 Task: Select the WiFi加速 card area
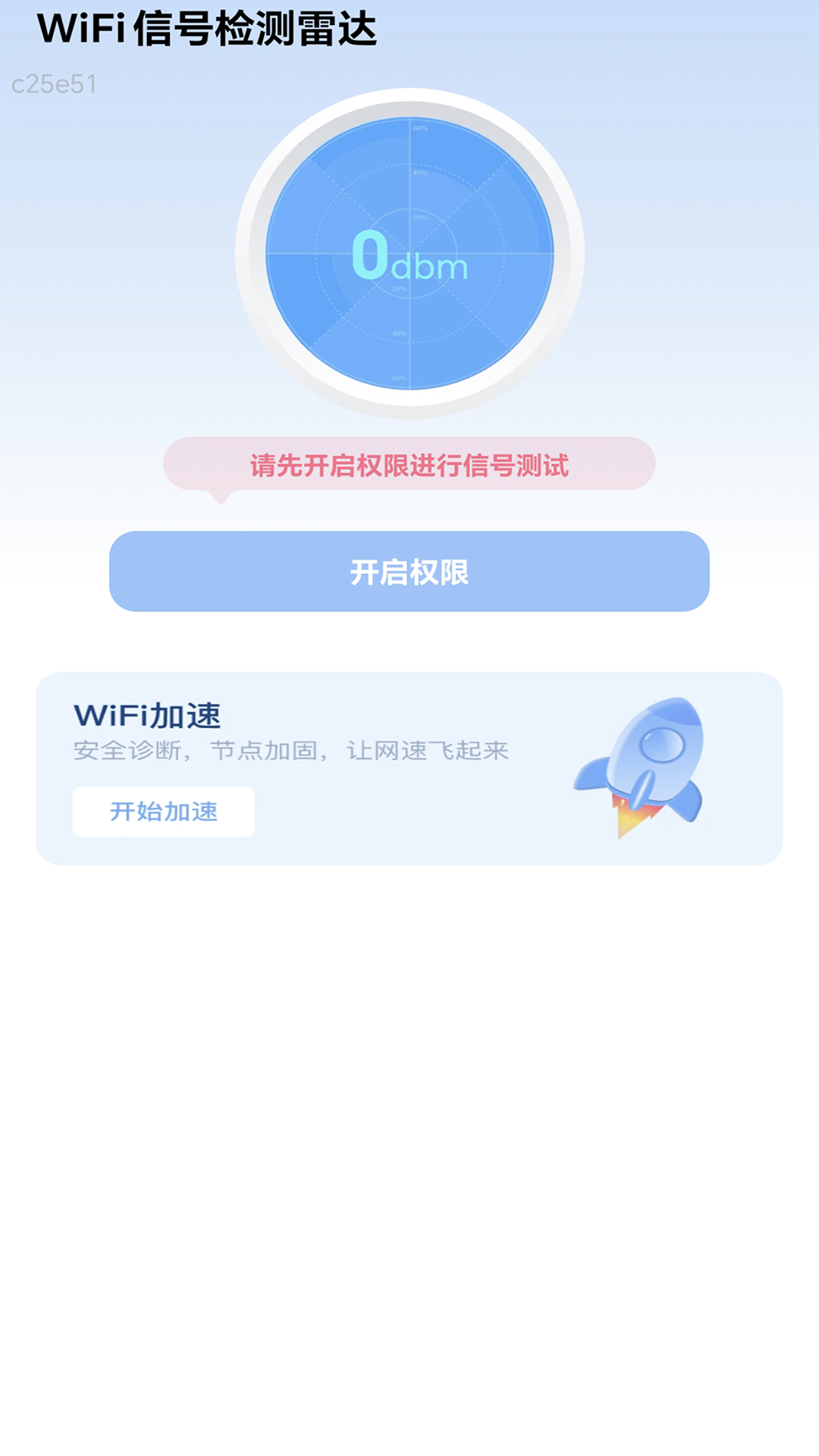[x=409, y=766]
